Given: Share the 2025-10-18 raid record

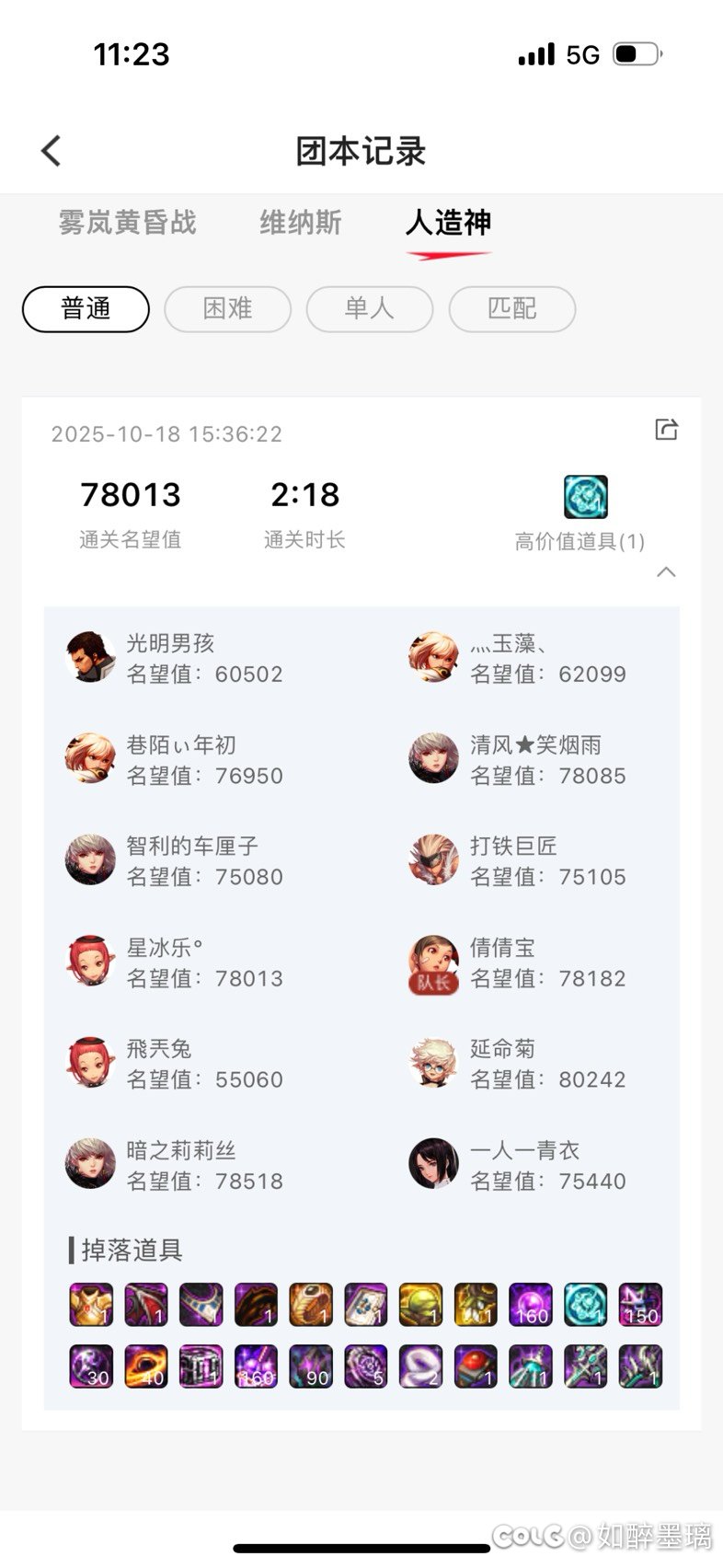Looking at the screenshot, I should (666, 430).
